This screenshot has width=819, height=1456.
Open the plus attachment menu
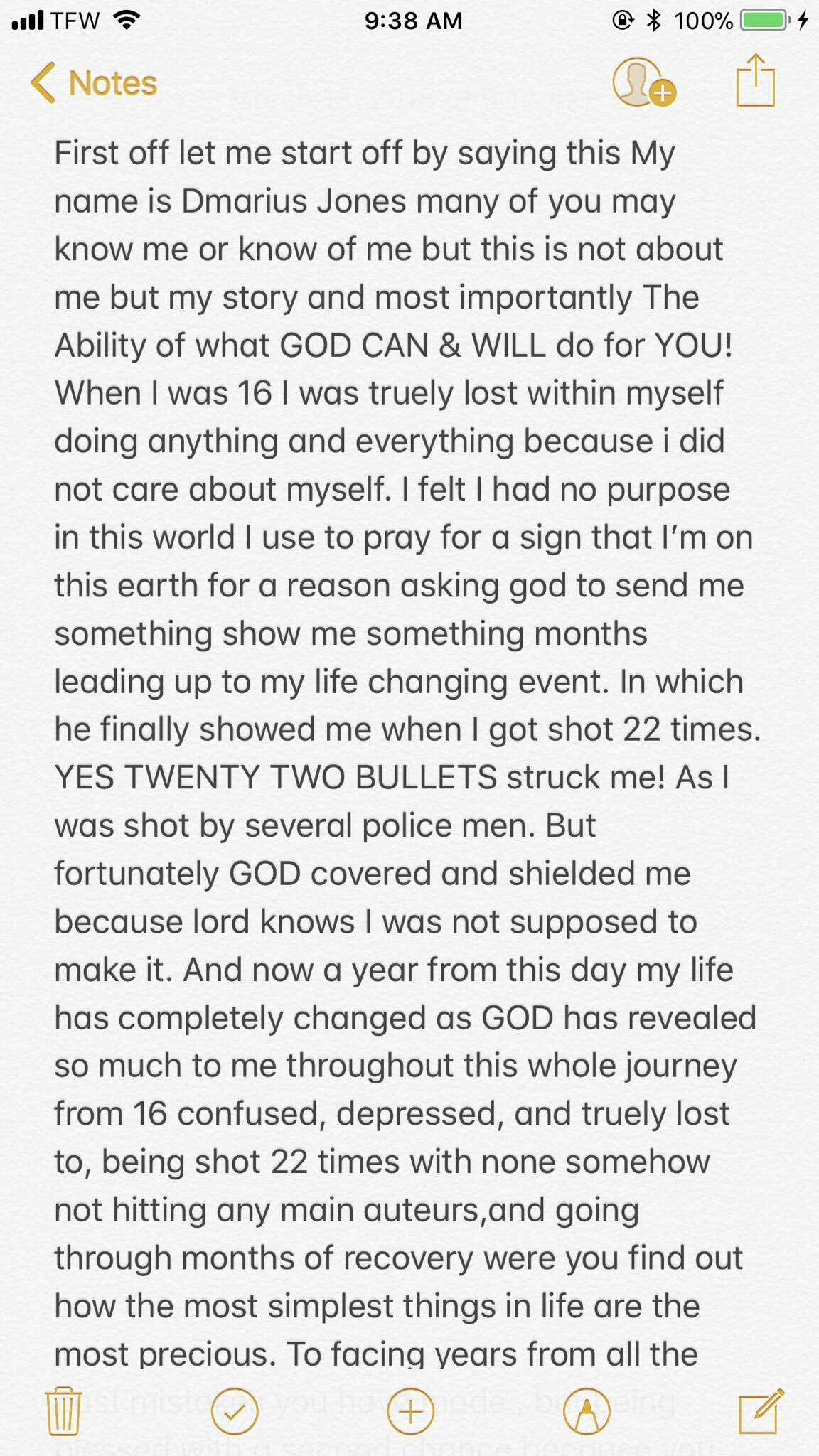(410, 1410)
